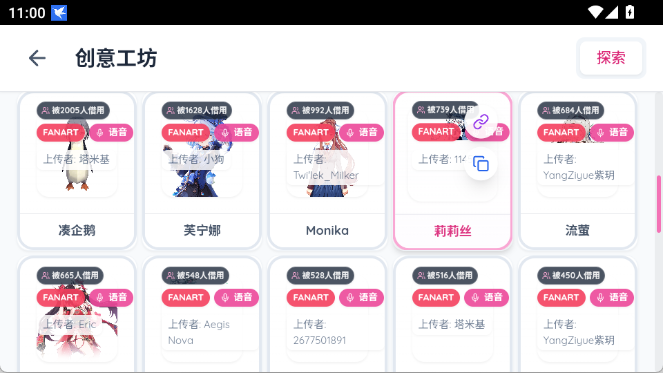This screenshot has height=373, width=663.
Task: Tap the link icon on 莉莉丝 card
Action: pos(481,122)
